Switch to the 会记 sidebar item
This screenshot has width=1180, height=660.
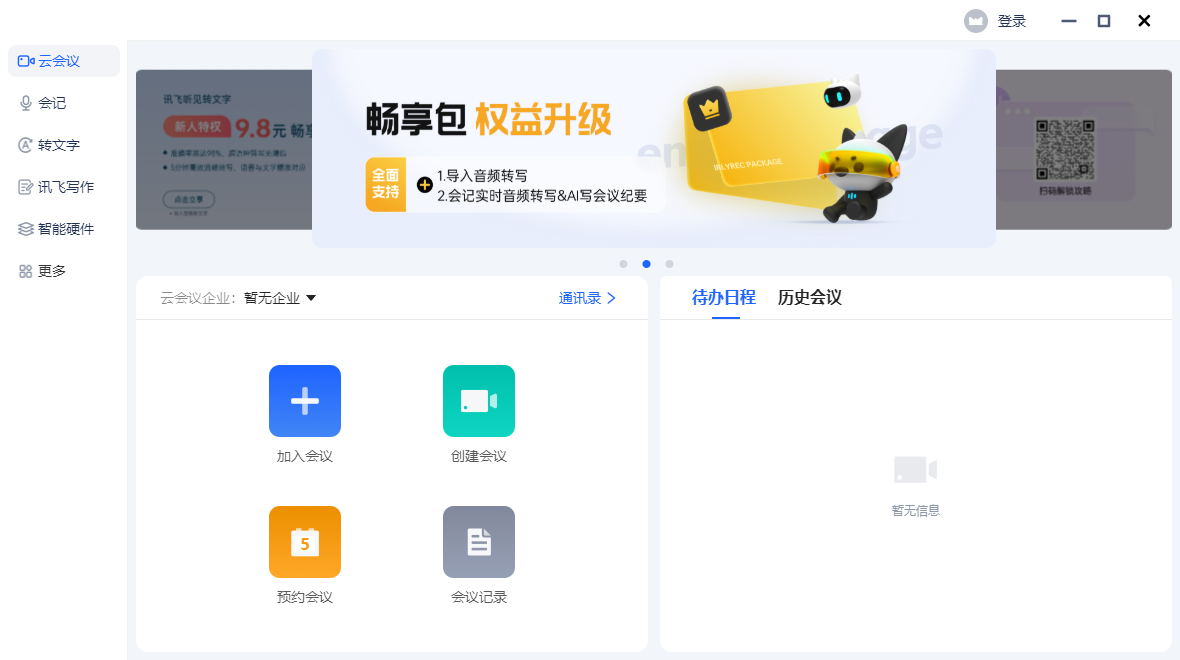pyautogui.click(x=52, y=103)
